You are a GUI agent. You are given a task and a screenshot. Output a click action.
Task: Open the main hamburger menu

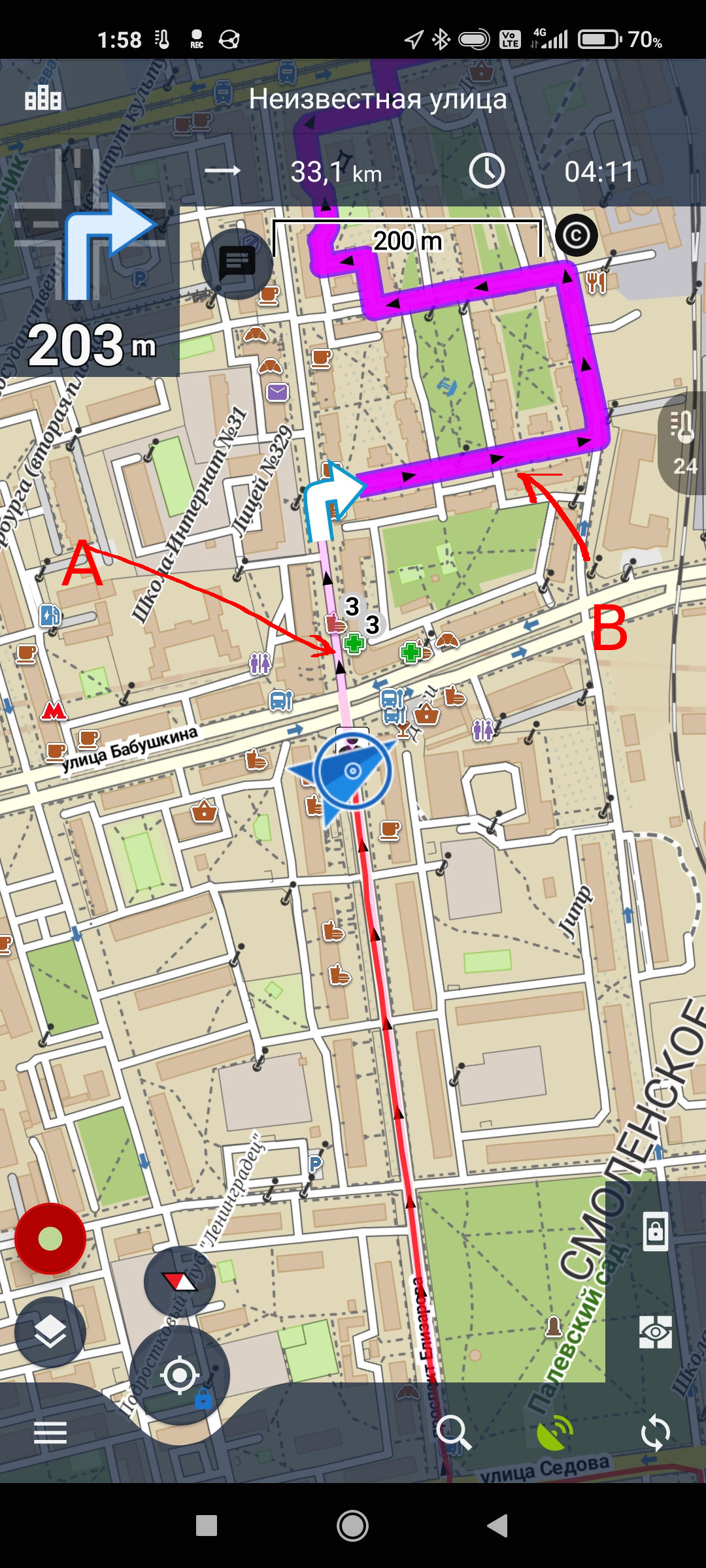[50, 1432]
